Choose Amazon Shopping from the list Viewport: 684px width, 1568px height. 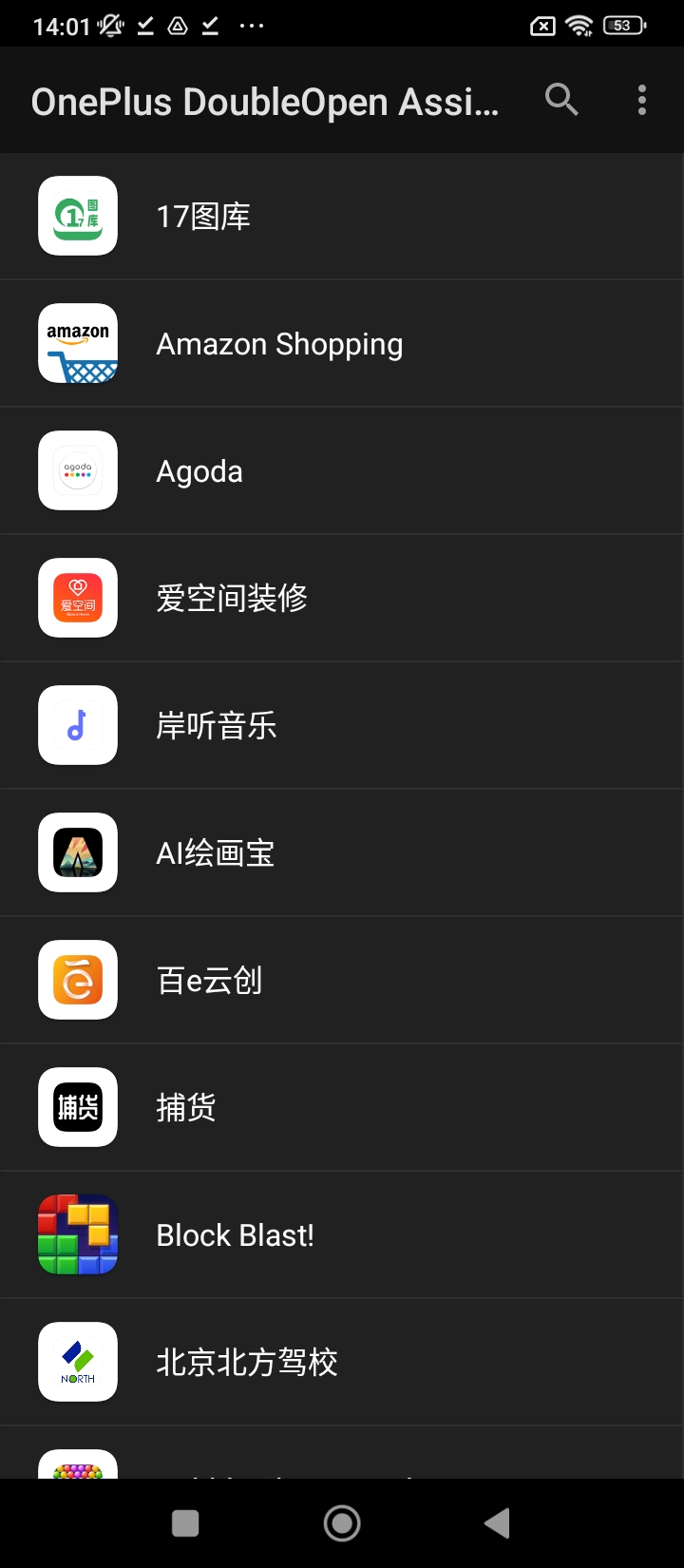point(342,344)
